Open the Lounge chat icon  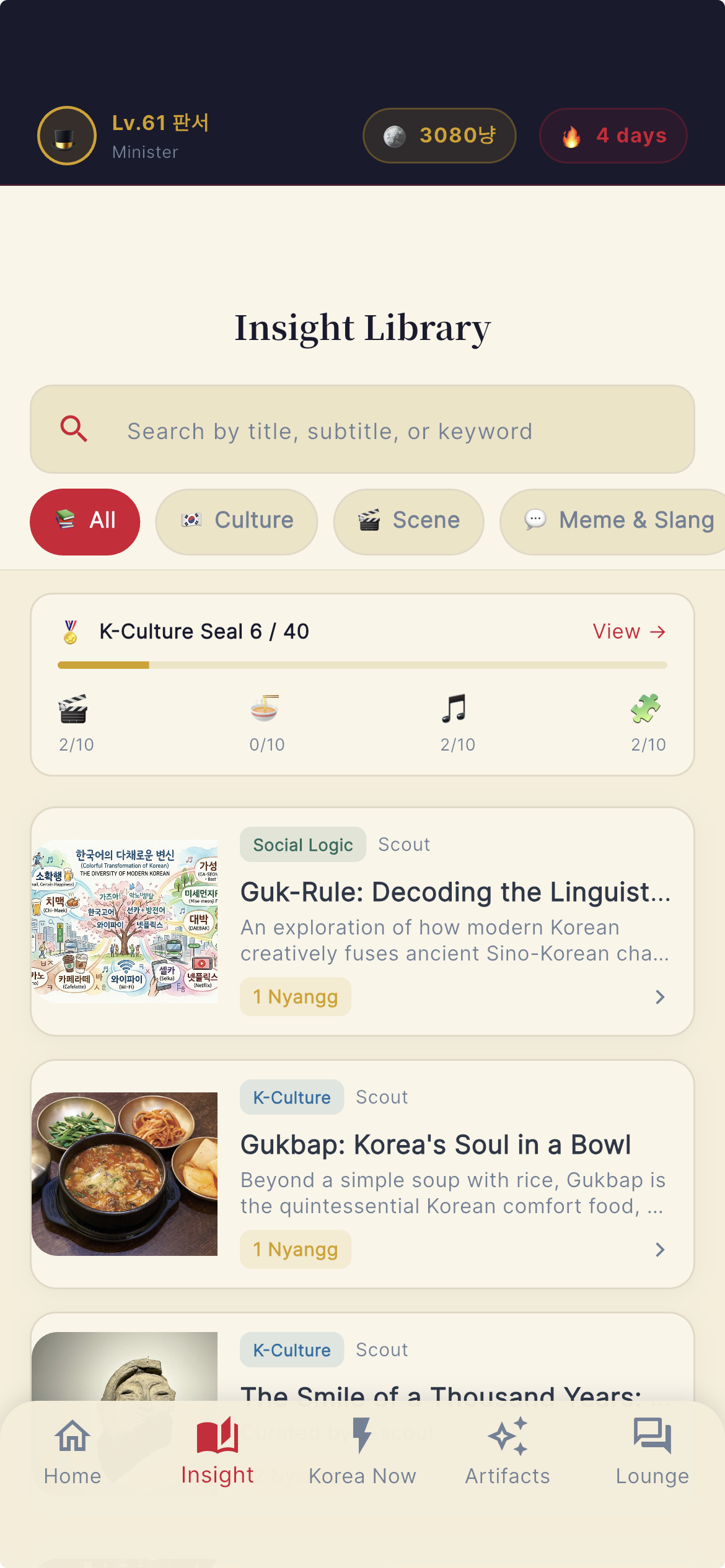click(652, 1435)
